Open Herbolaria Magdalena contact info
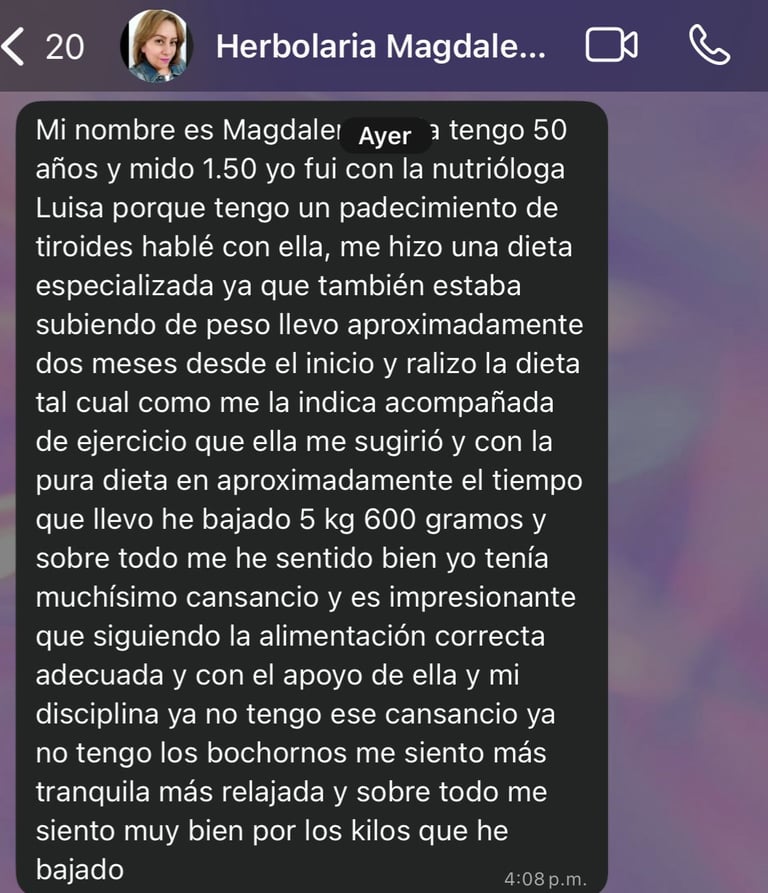The height and width of the screenshot is (893, 768). point(381,46)
